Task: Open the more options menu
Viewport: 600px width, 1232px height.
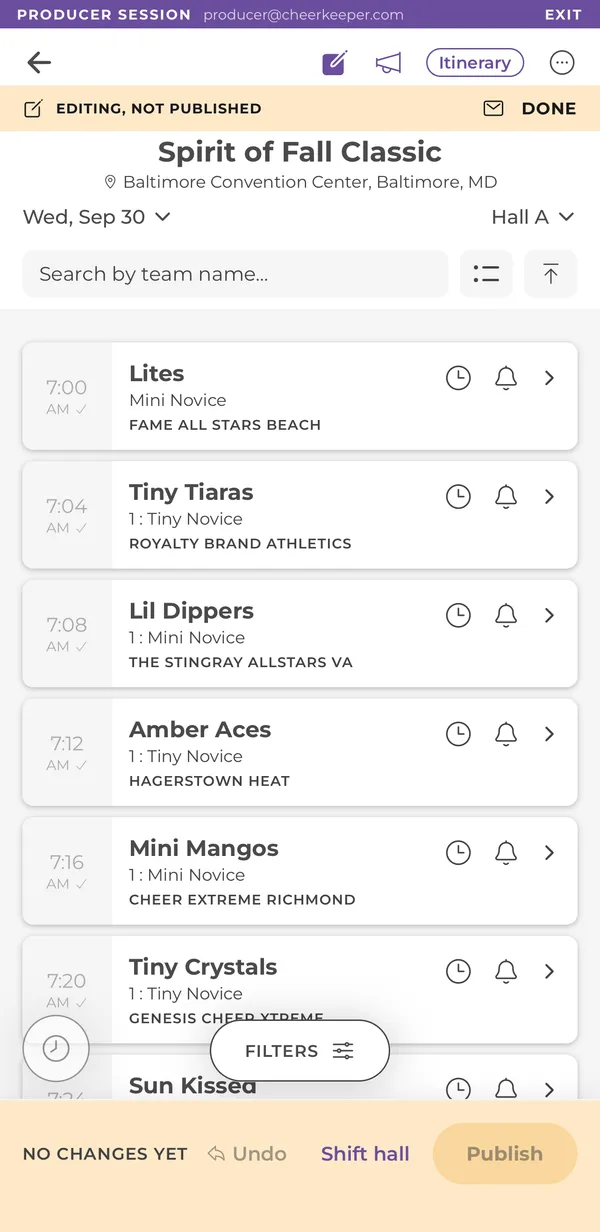Action: 562,63
